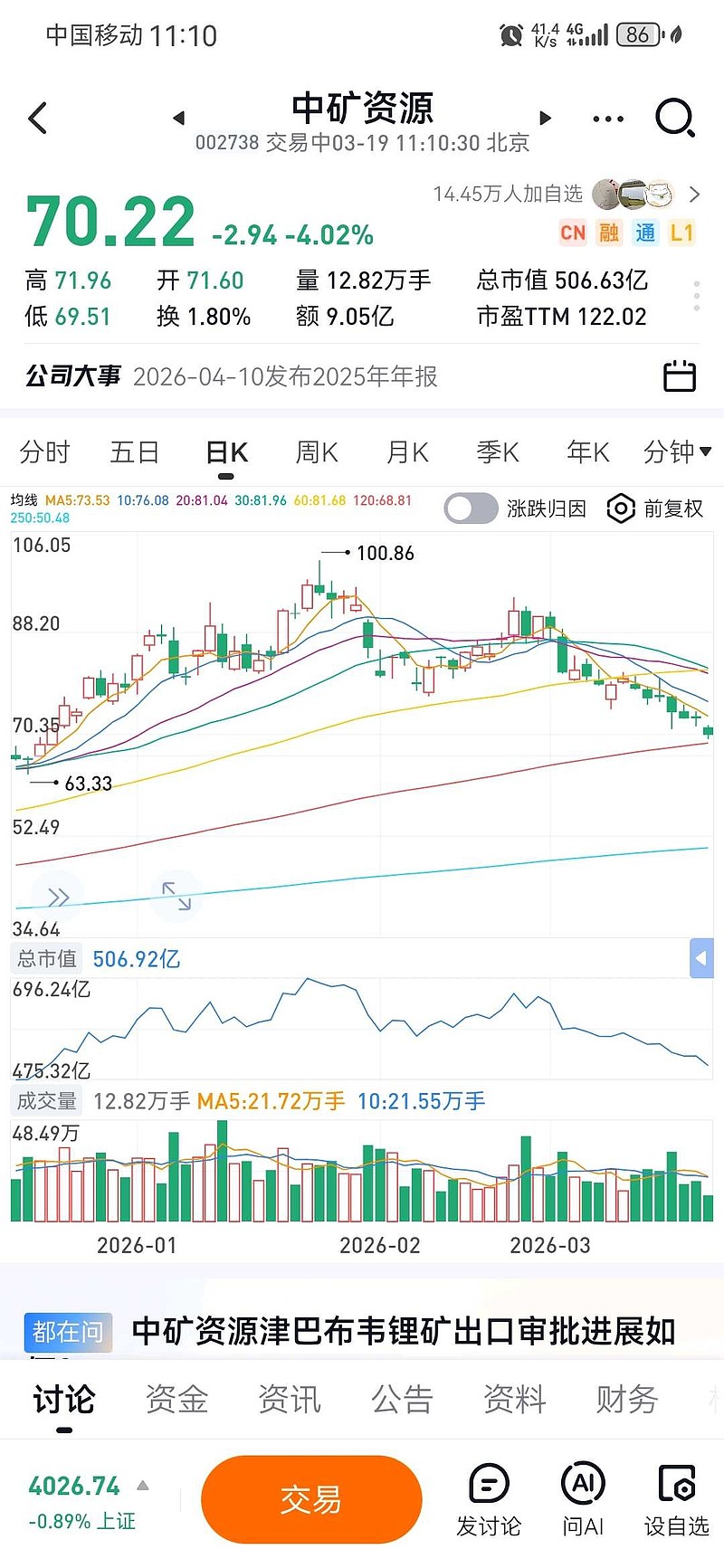Tap the chart expand arrows icon

tap(176, 896)
